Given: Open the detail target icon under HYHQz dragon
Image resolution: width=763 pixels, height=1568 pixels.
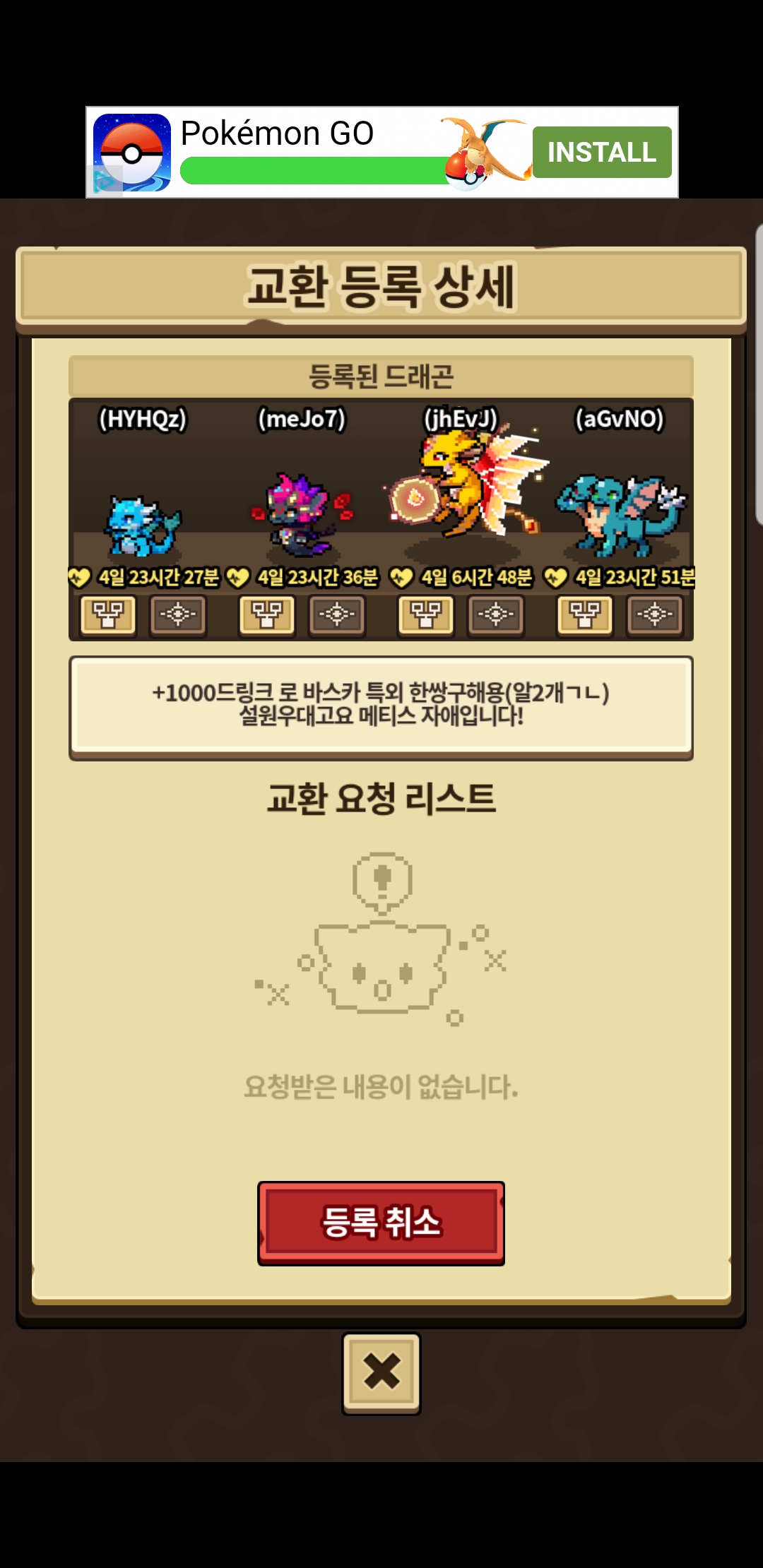Looking at the screenshot, I should [x=178, y=614].
